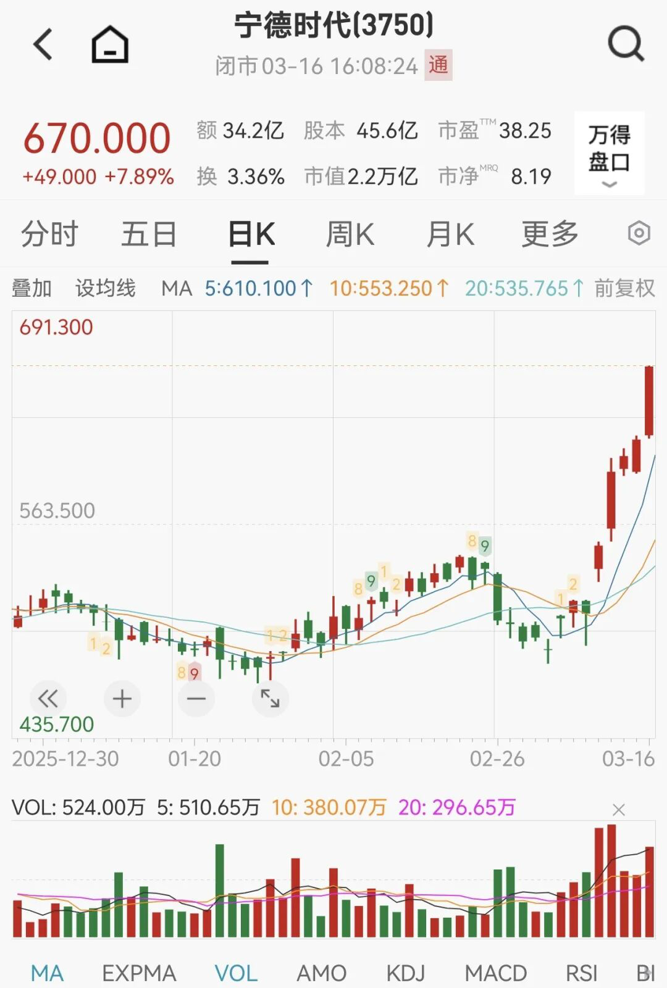Screen dimensions: 667x988
Task: Switch to the 月K chart tab
Action: [x=450, y=235]
